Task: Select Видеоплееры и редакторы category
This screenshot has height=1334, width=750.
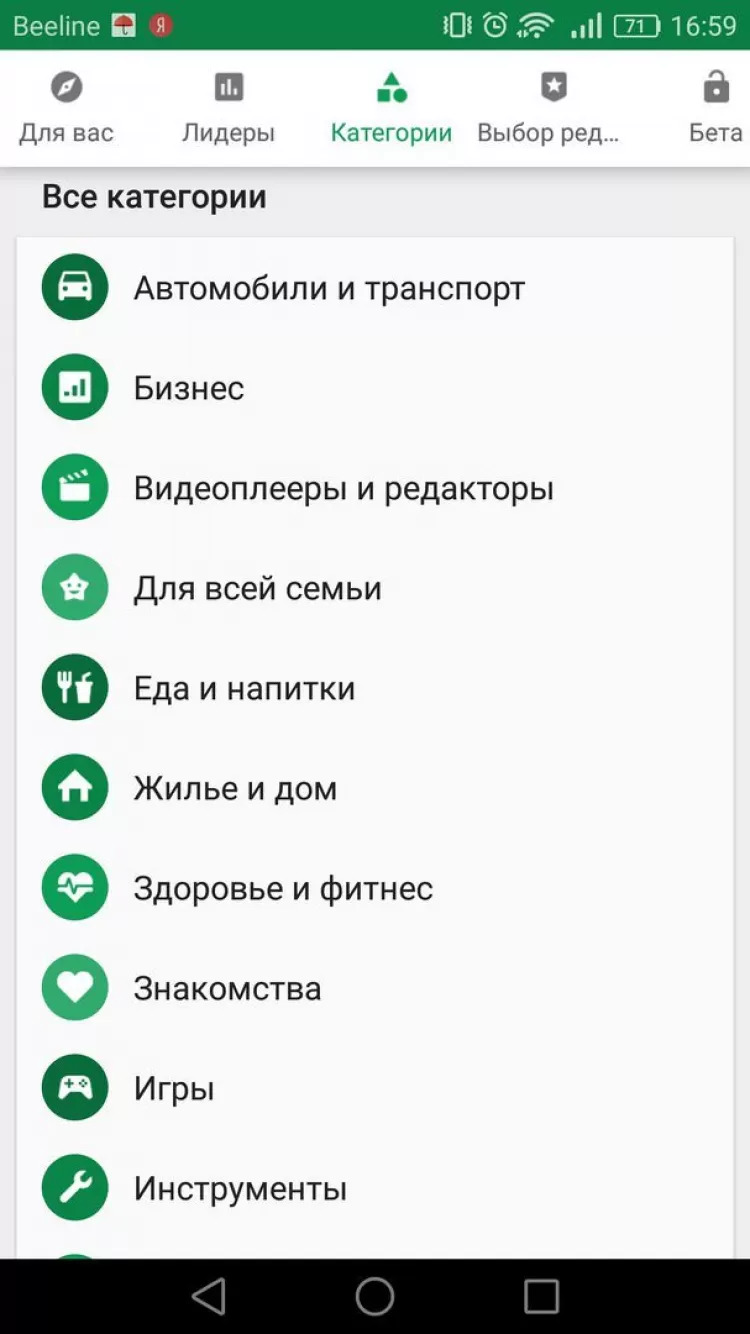Action: 343,488
